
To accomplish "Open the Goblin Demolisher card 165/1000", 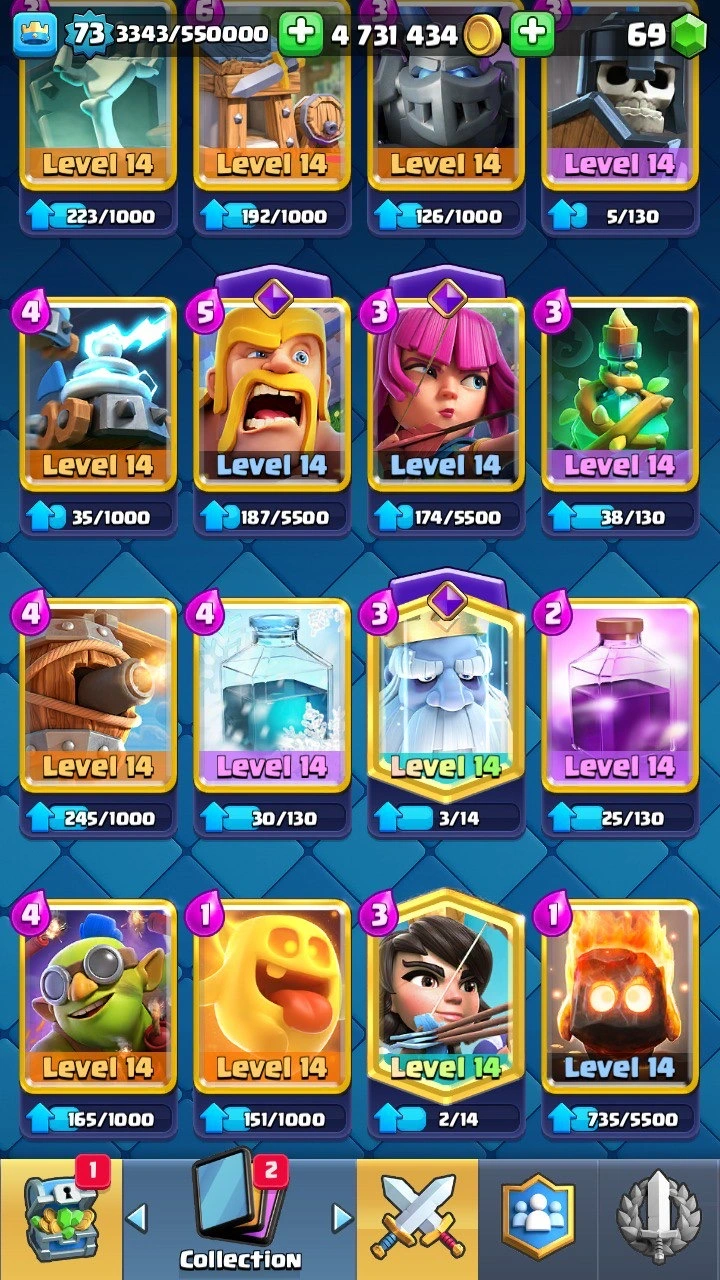I will pyautogui.click(x=98, y=995).
